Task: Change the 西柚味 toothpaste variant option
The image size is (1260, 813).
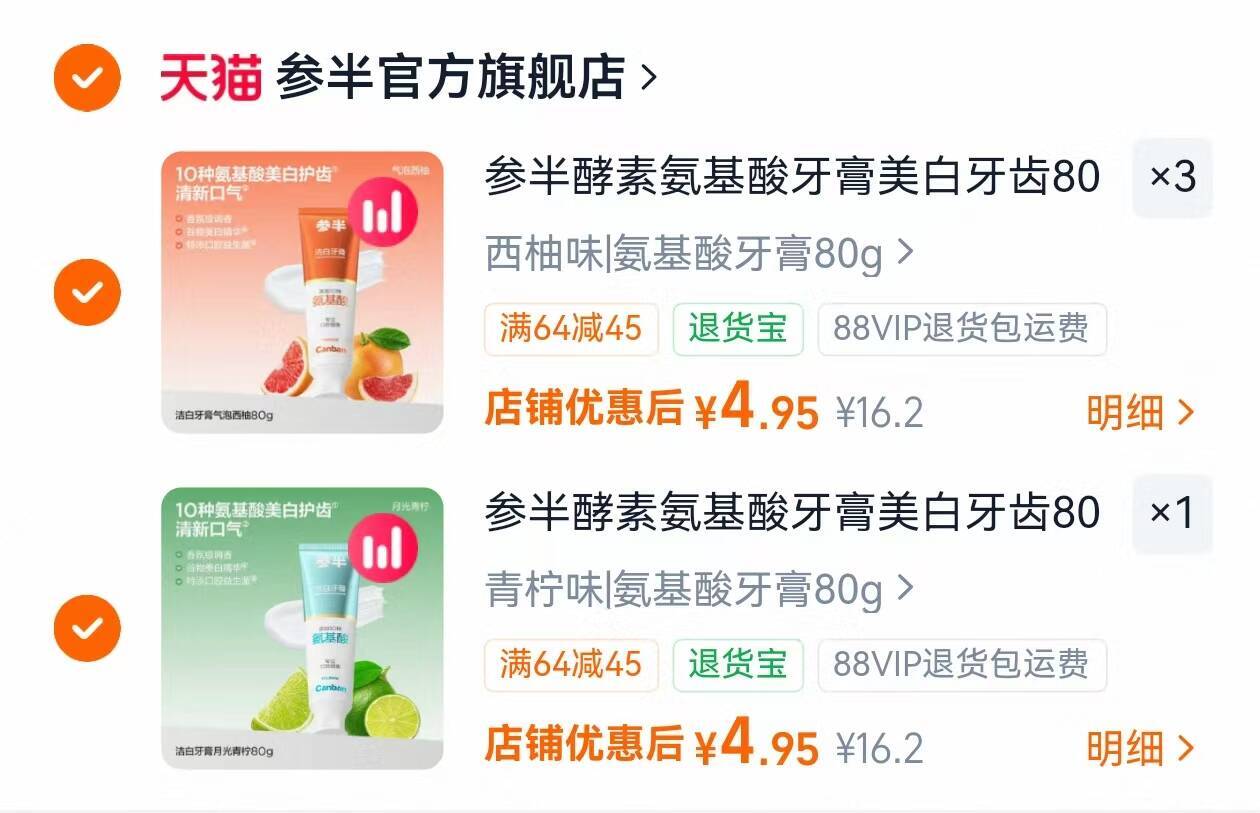Action: point(698,255)
